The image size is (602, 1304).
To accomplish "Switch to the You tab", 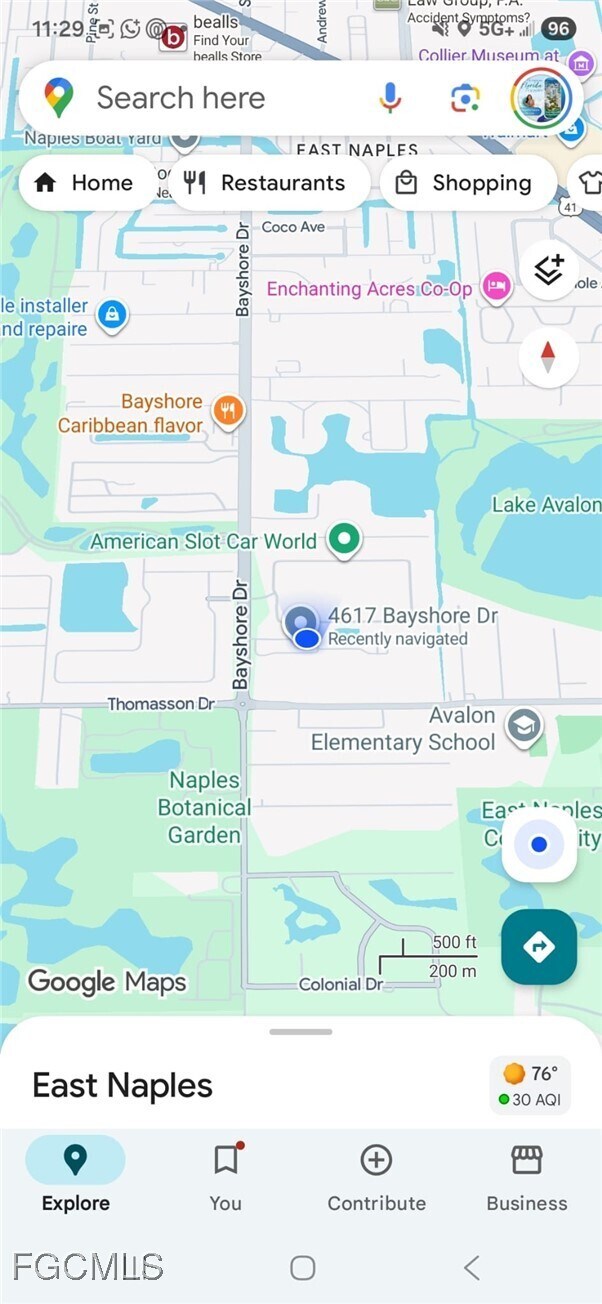I will (226, 1177).
